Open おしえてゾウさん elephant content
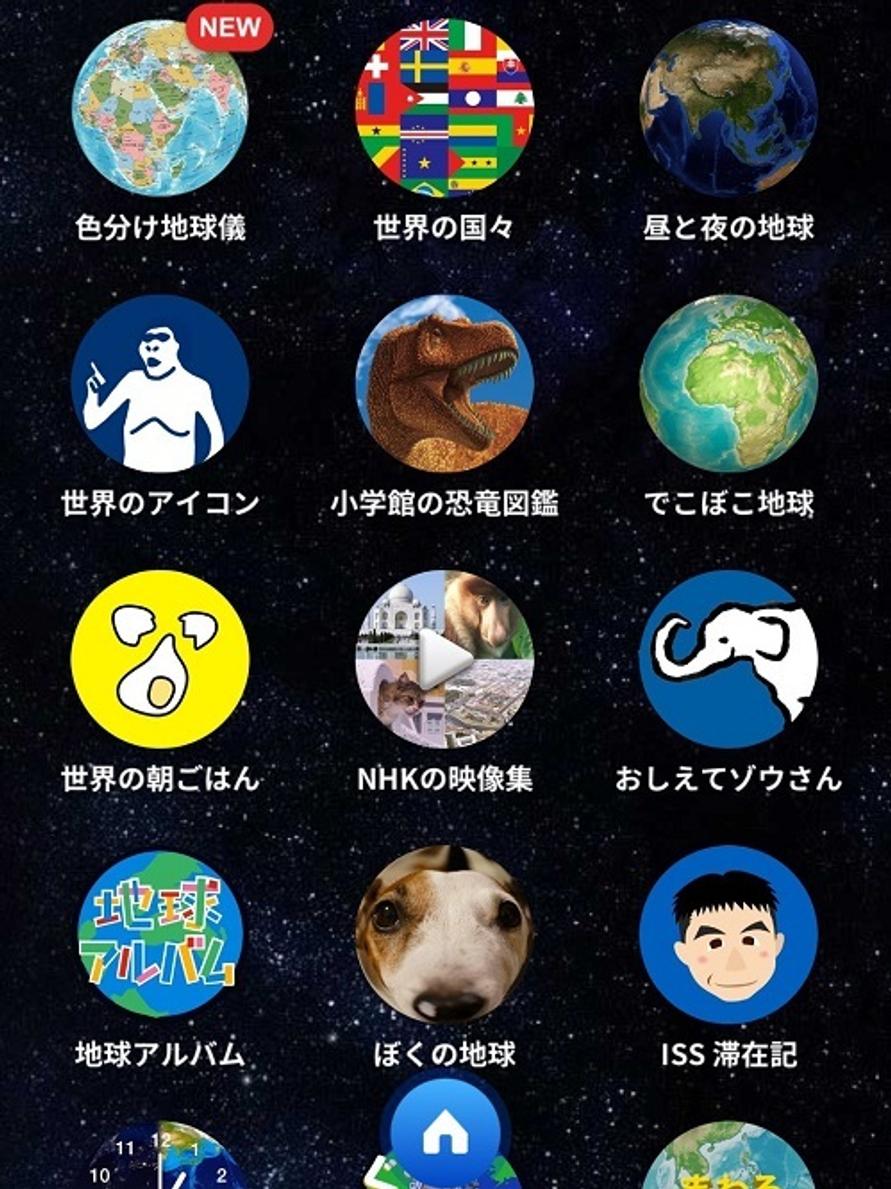 pos(728,659)
